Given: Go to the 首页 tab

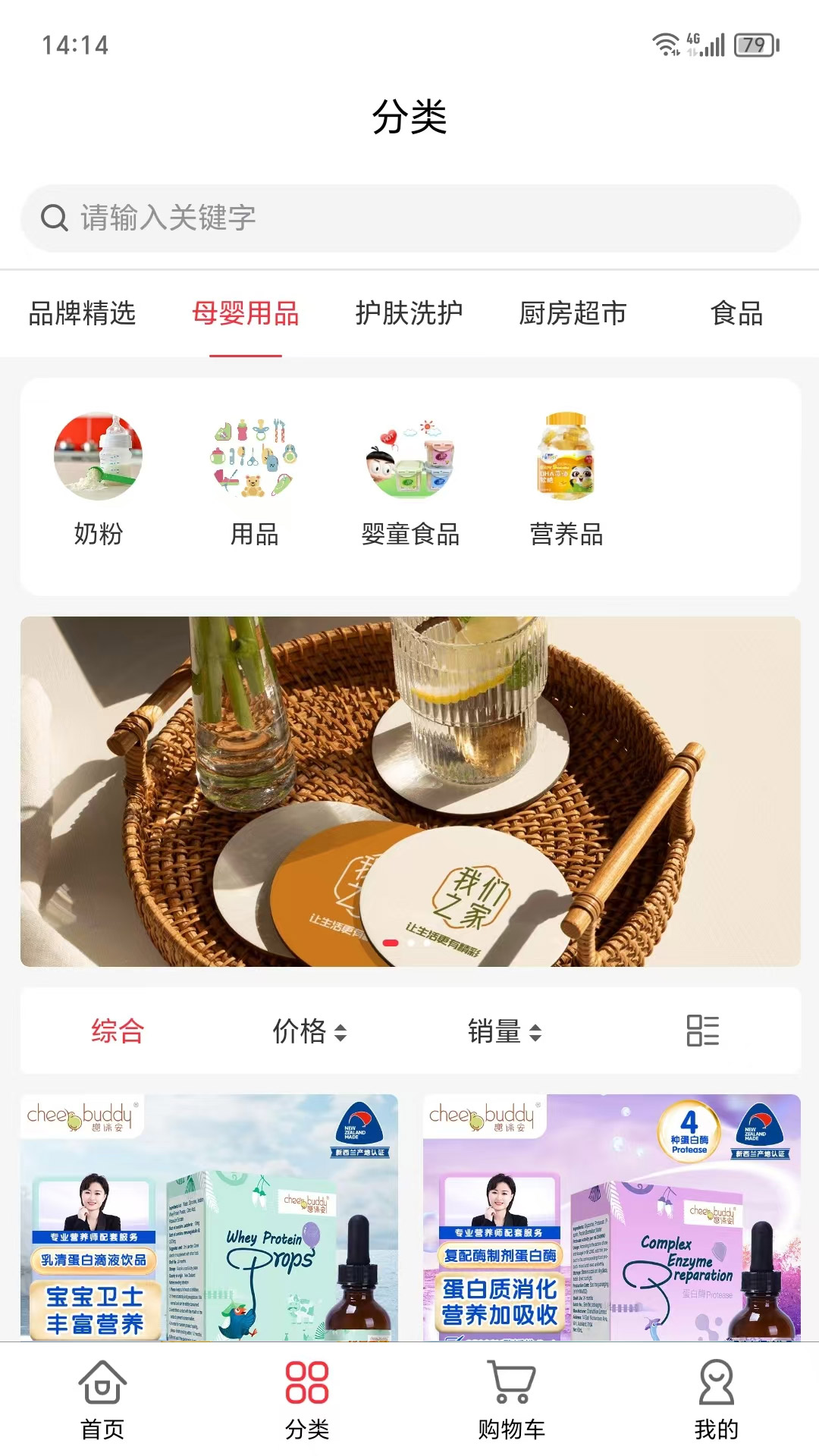Looking at the screenshot, I should (102, 1399).
